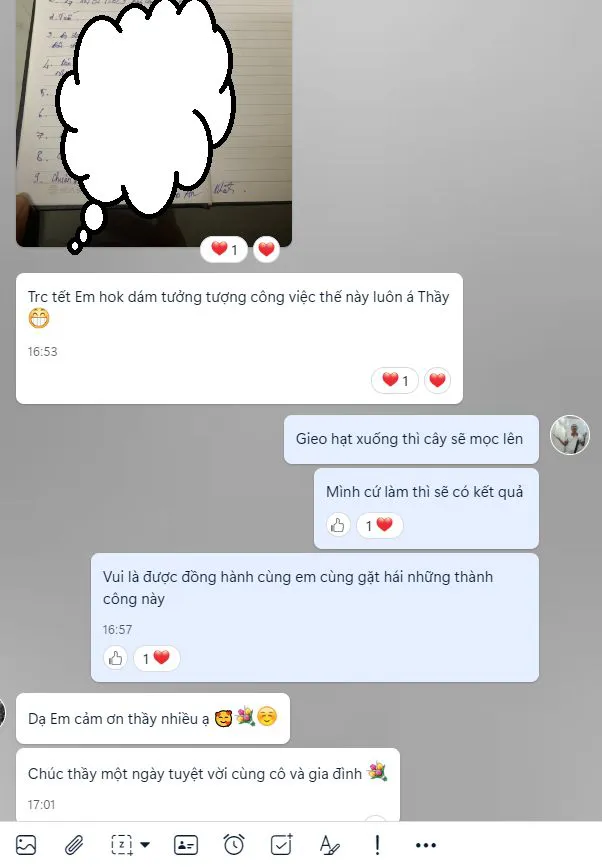602x867 pixels.
Task: Attach a file with the paperclip
Action: tap(74, 845)
